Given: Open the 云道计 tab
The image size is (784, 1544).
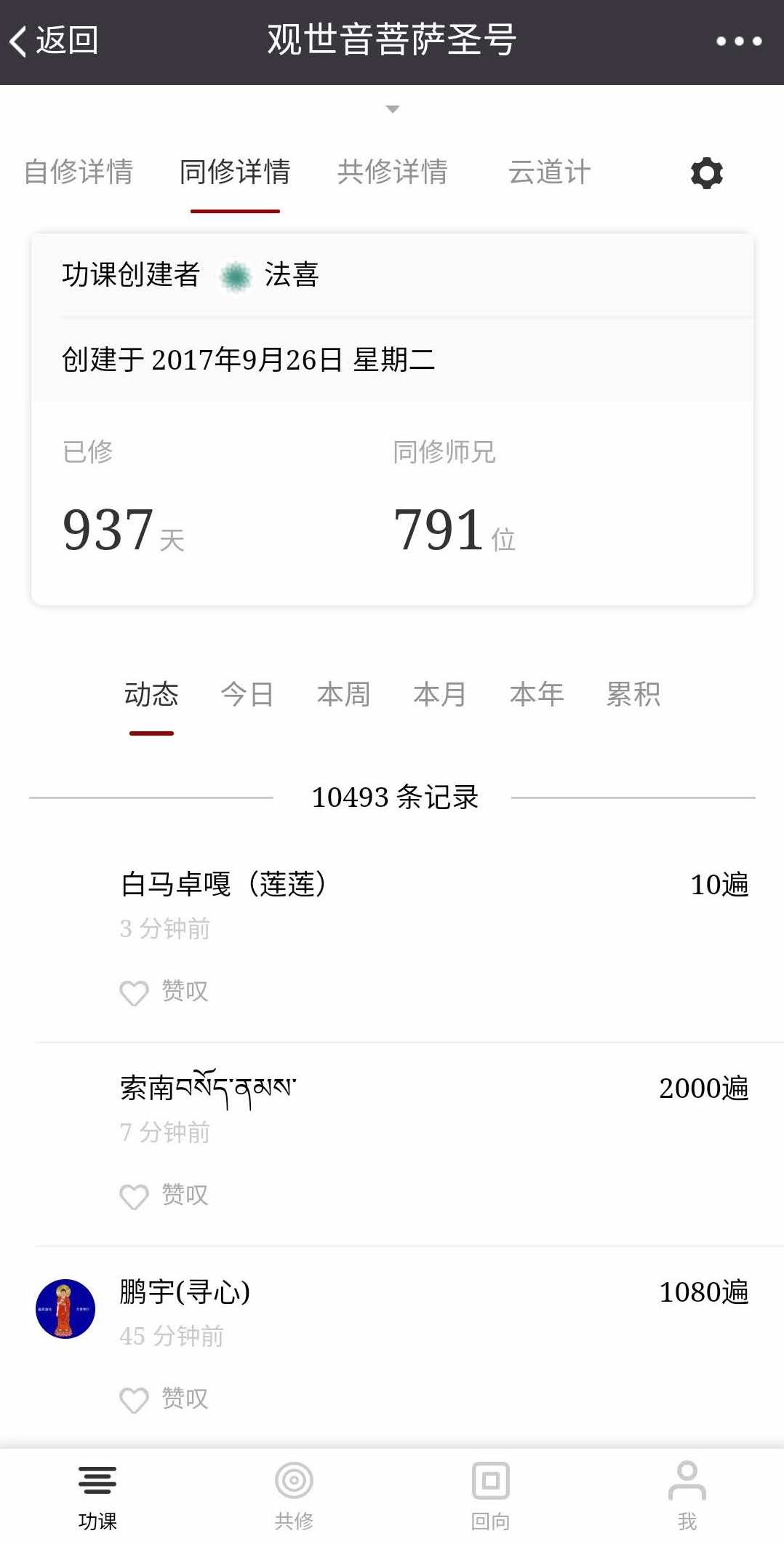Looking at the screenshot, I should (549, 172).
